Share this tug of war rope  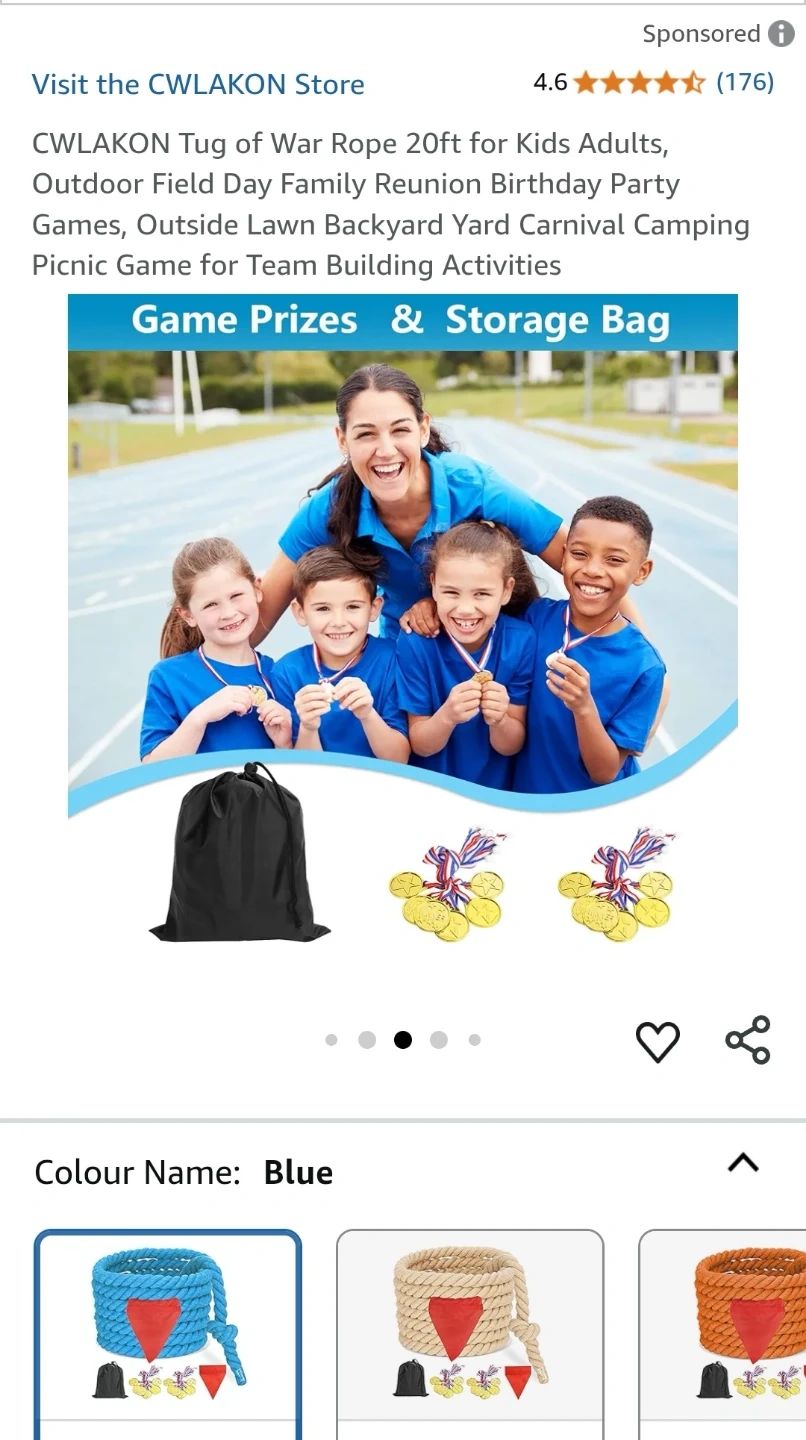click(748, 1040)
